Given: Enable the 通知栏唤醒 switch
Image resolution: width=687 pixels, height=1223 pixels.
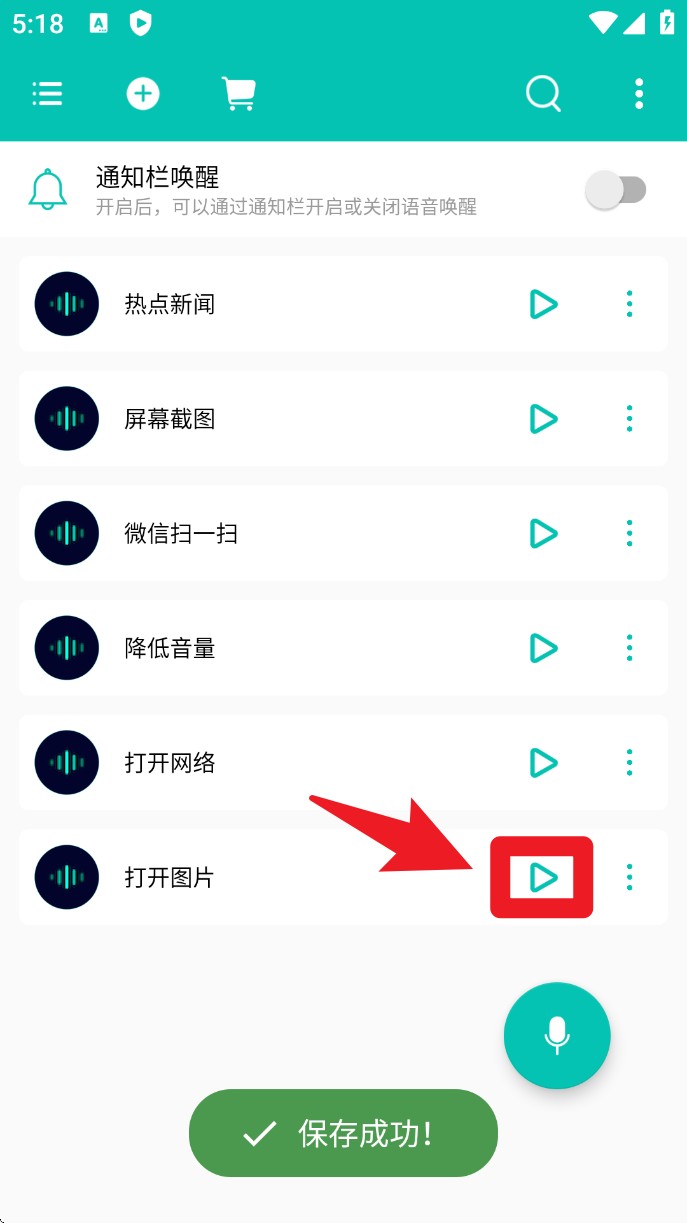Looking at the screenshot, I should pyautogui.click(x=616, y=190).
